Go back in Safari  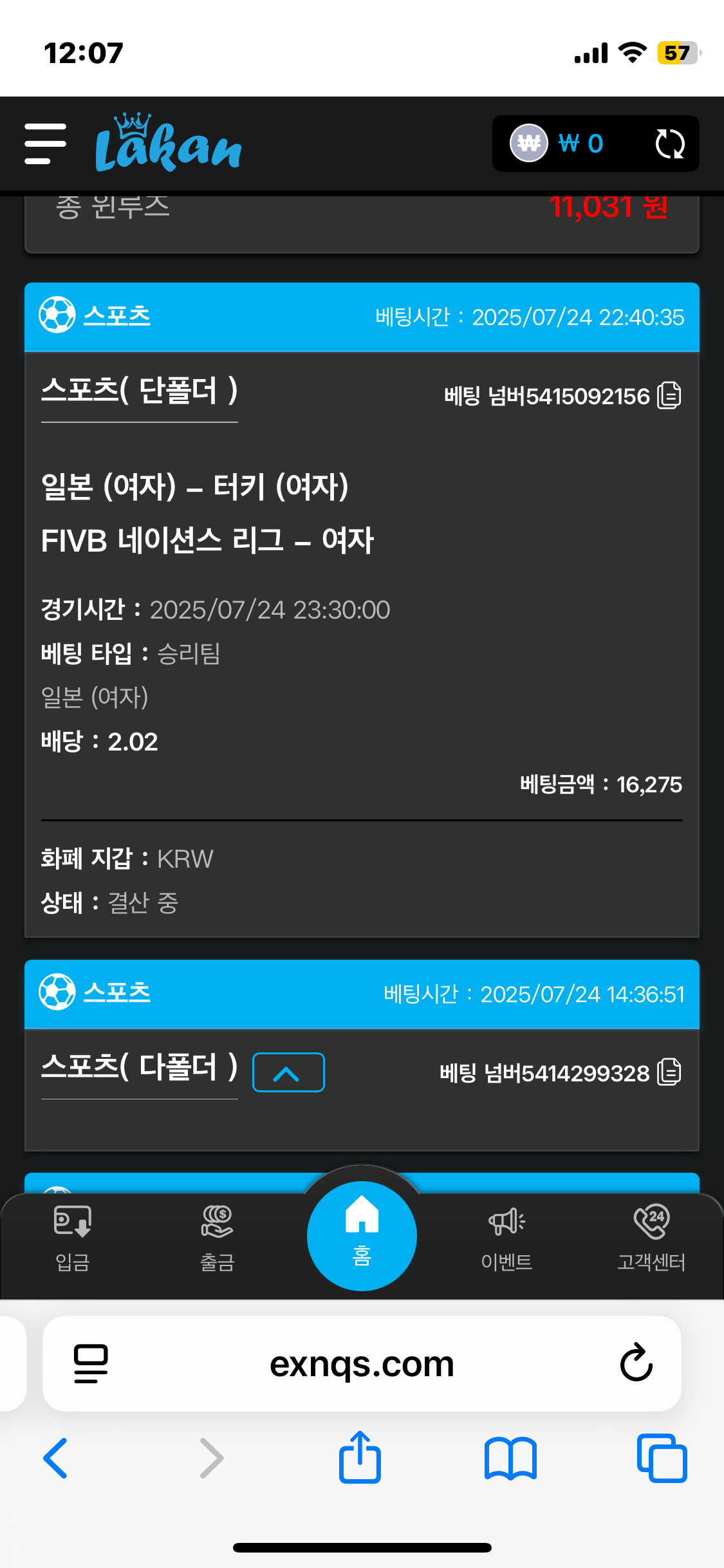(x=55, y=1458)
